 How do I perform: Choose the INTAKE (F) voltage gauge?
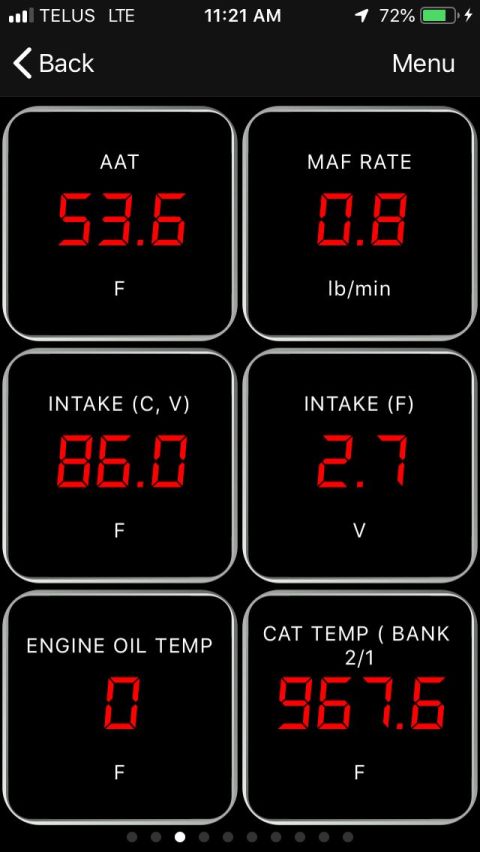[x=360, y=466]
